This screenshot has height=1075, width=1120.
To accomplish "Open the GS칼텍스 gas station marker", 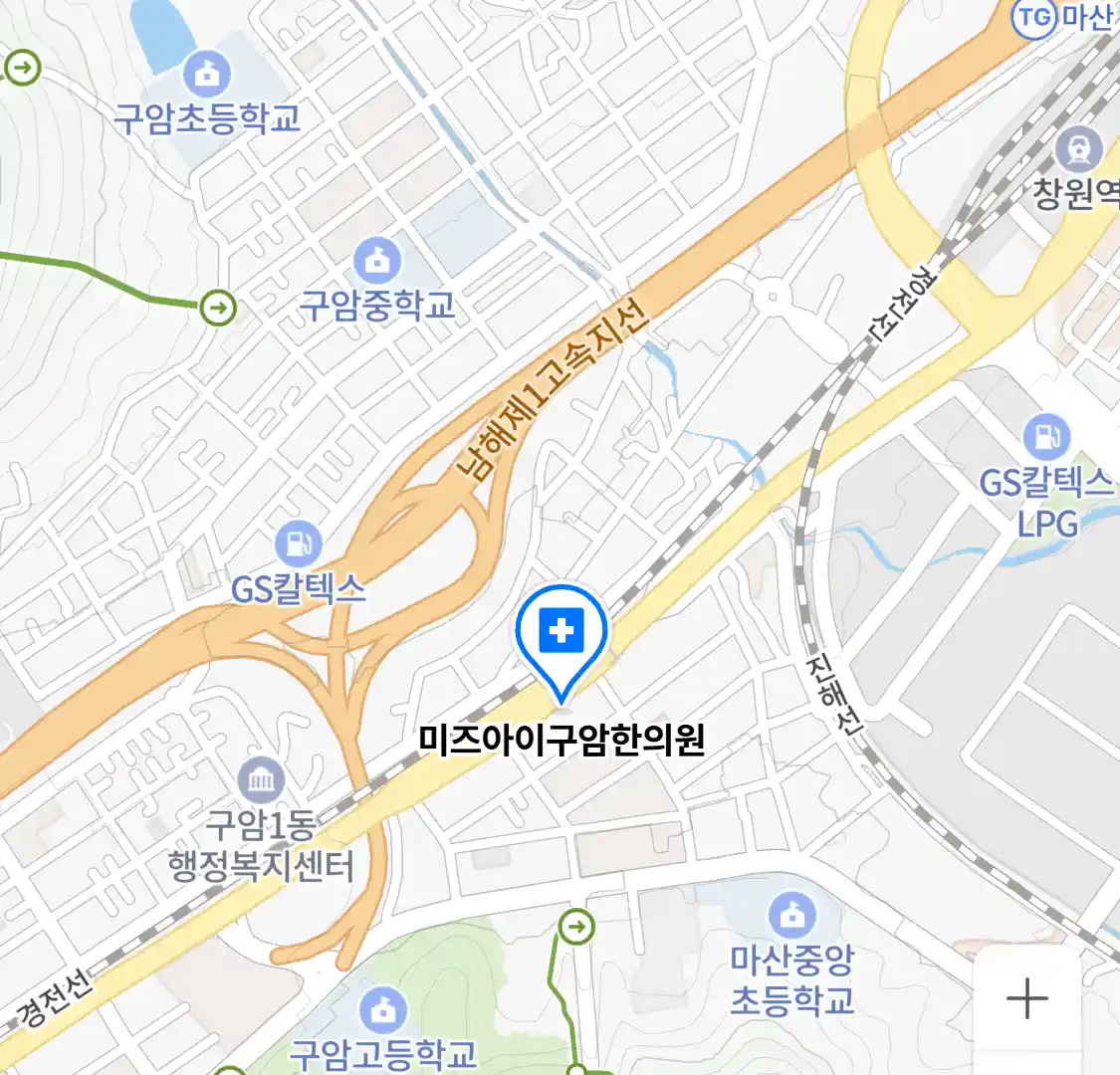I will pyautogui.click(x=298, y=544).
